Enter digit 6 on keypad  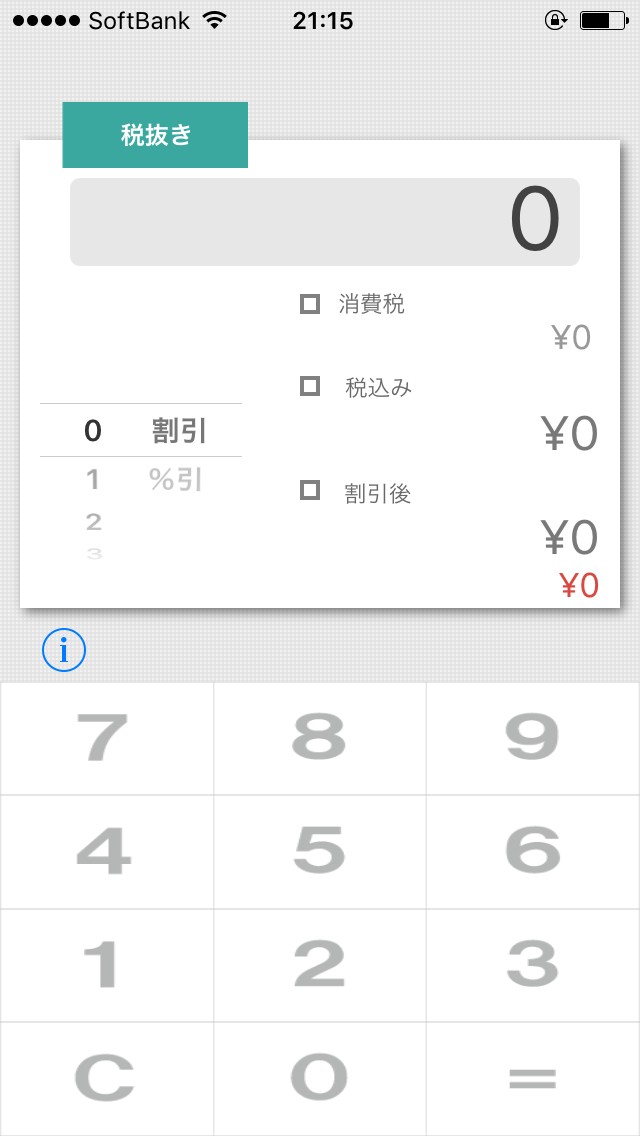pyautogui.click(x=533, y=852)
